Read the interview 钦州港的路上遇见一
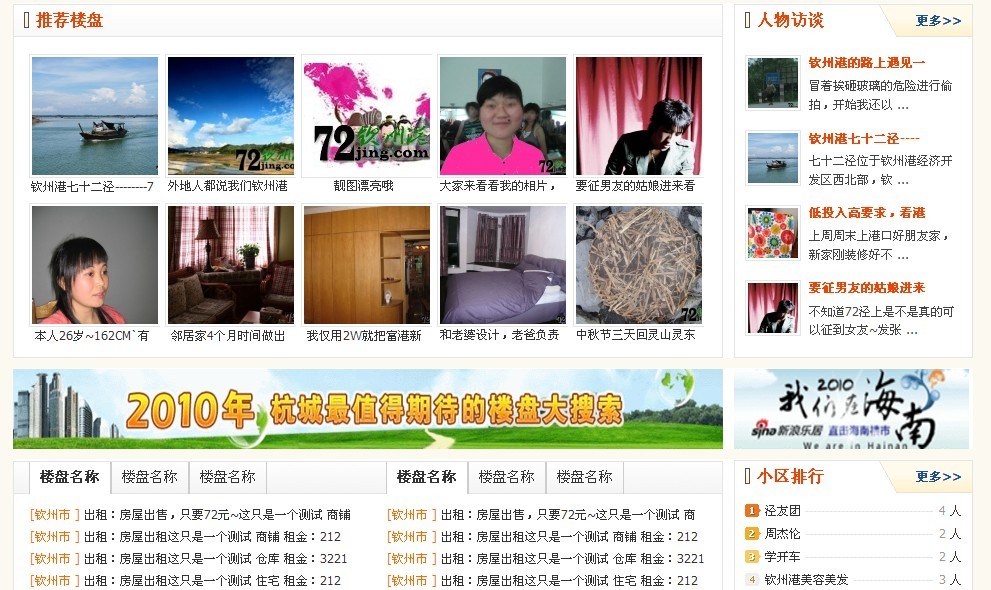This screenshot has width=991, height=590. (x=866, y=63)
